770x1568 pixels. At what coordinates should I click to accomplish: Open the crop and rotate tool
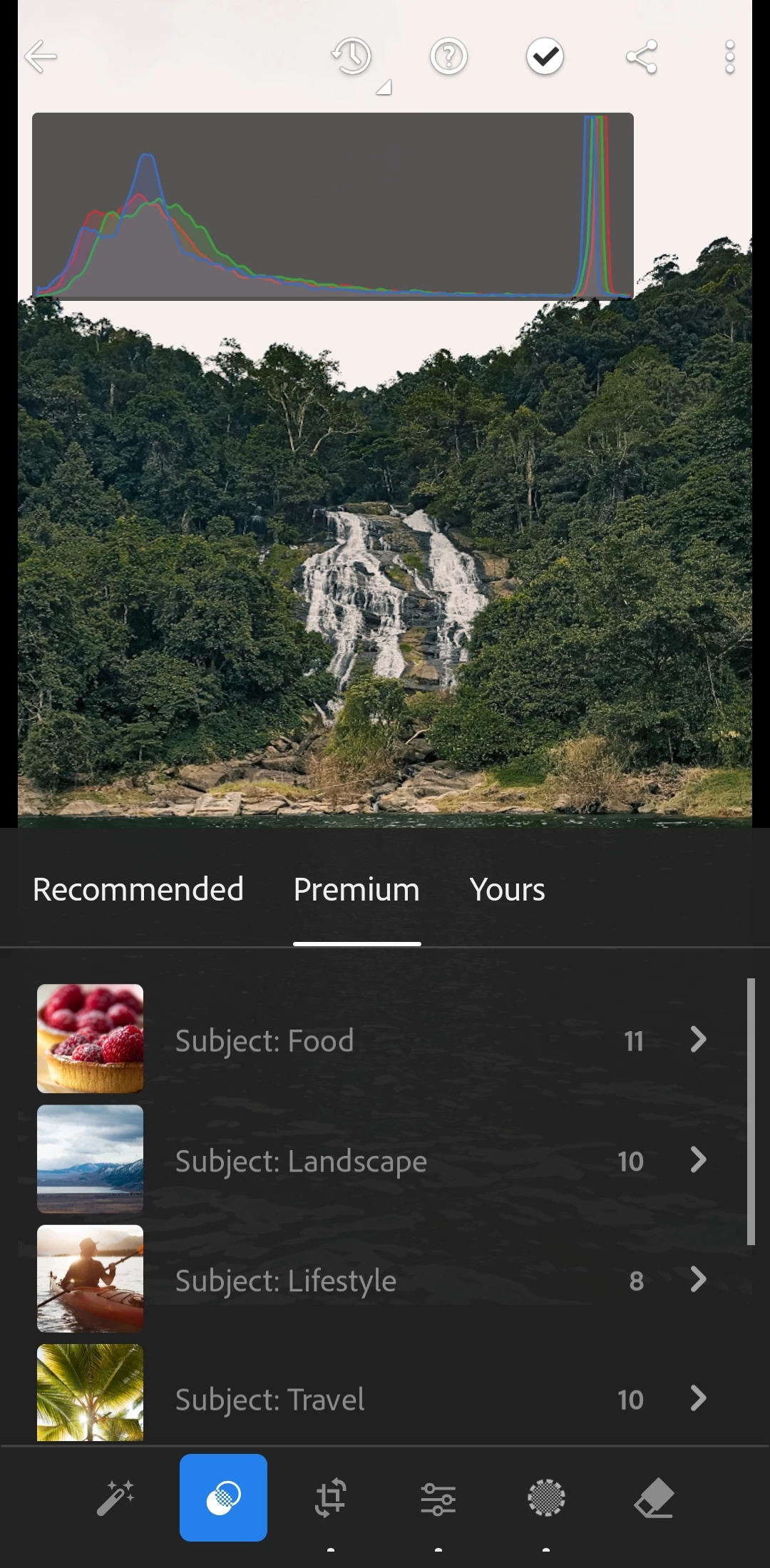coord(331,1497)
